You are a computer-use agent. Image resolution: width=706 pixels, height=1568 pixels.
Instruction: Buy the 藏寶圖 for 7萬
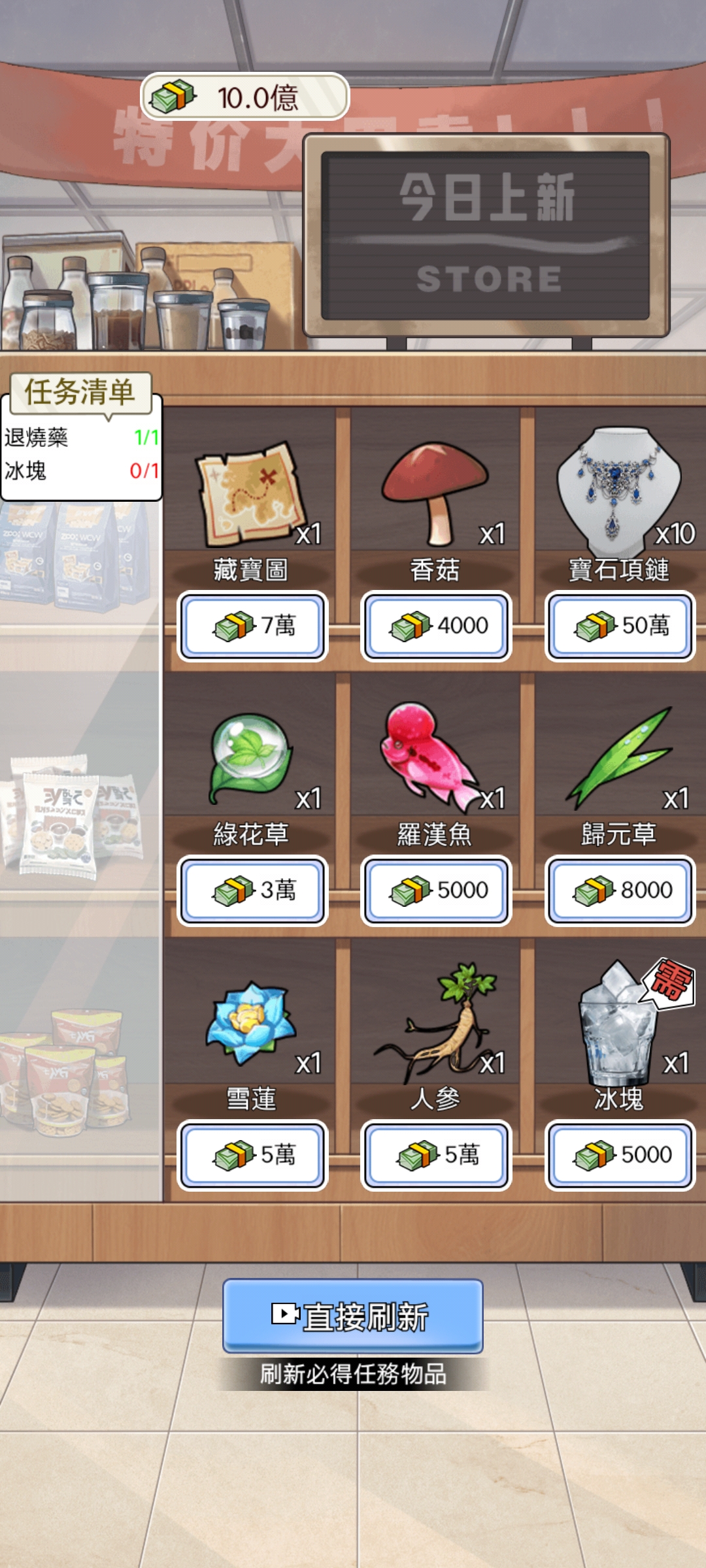(252, 626)
